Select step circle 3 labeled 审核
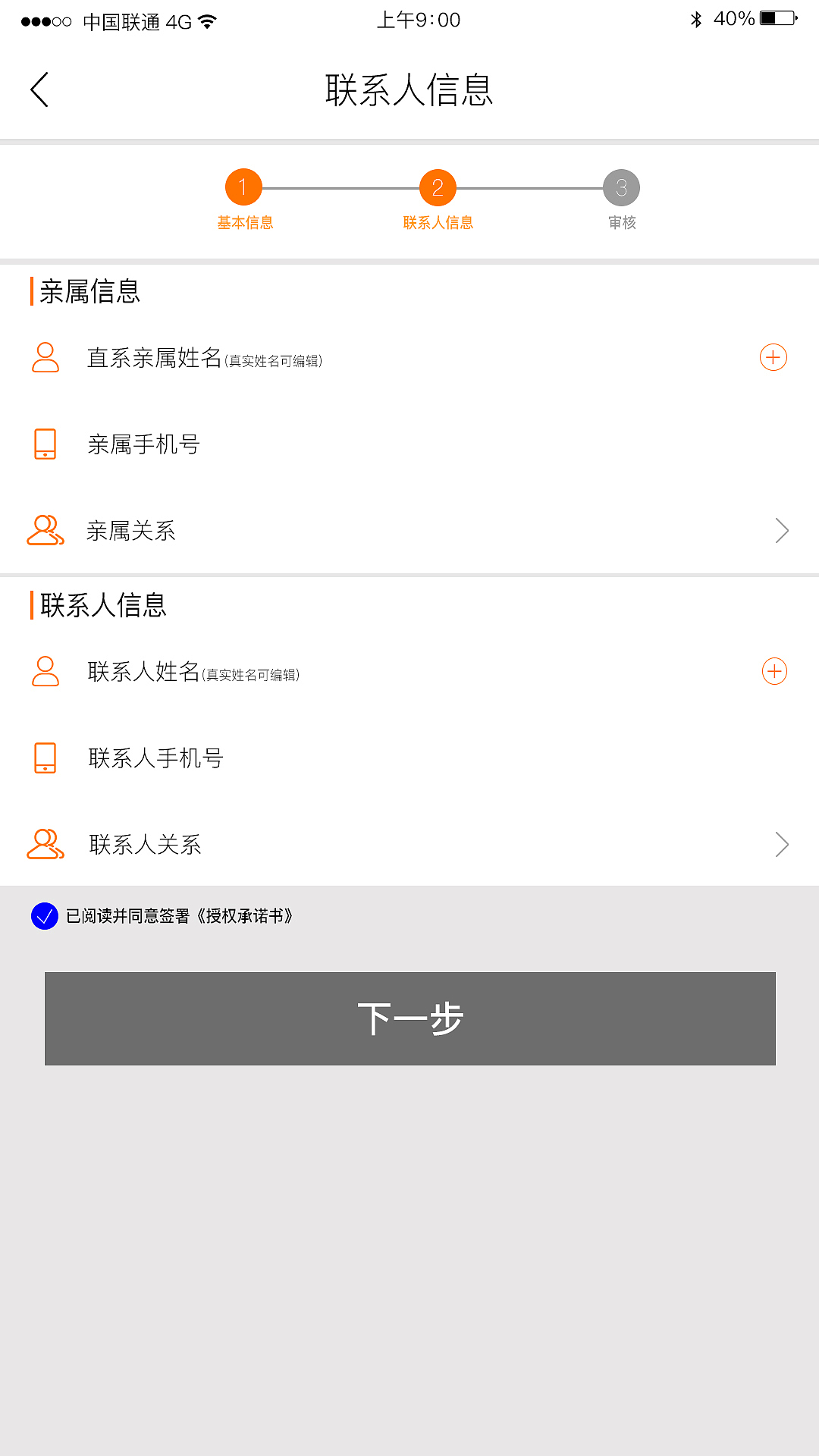 (x=622, y=189)
